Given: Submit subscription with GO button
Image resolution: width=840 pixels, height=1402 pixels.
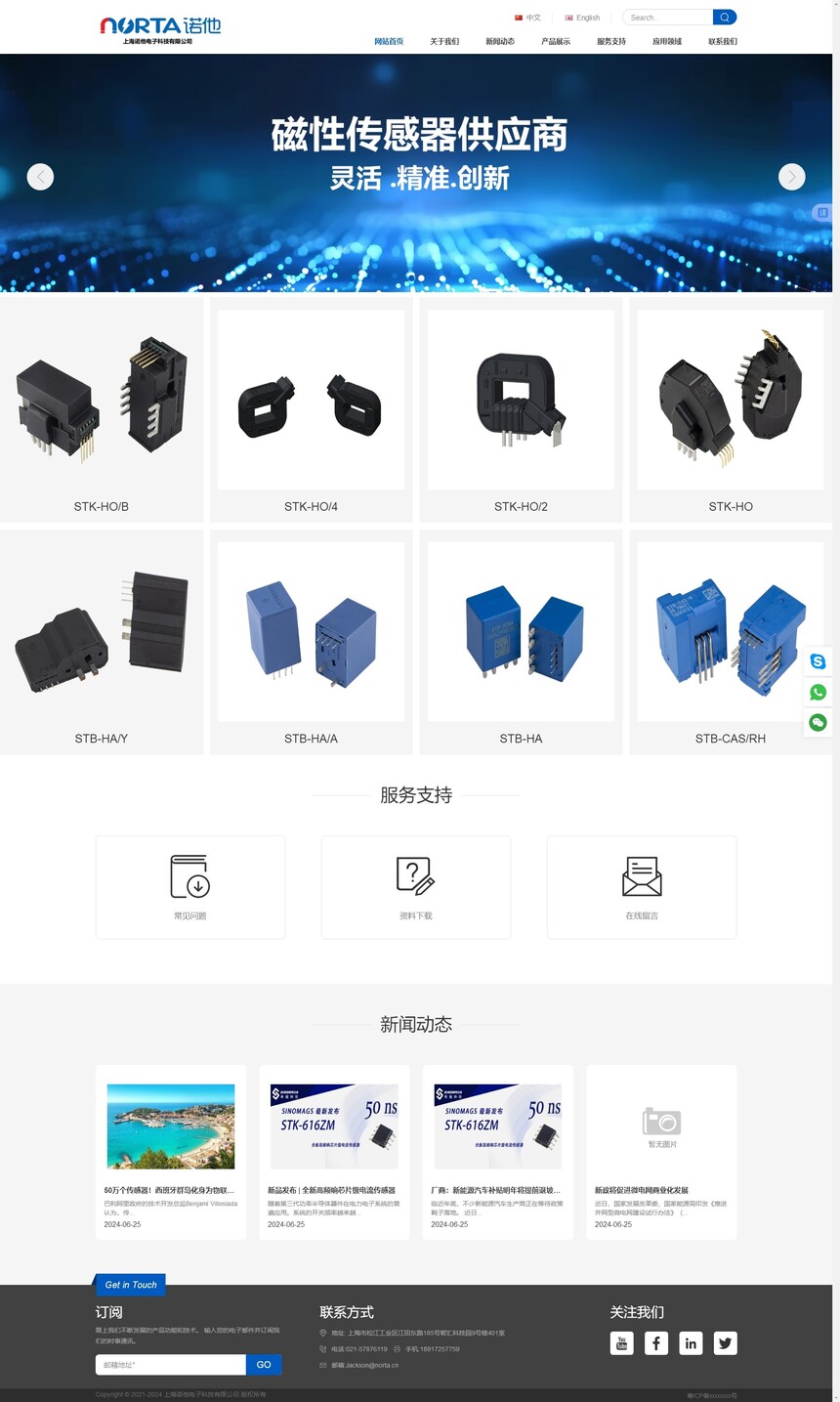Looking at the screenshot, I should 264,1365.
